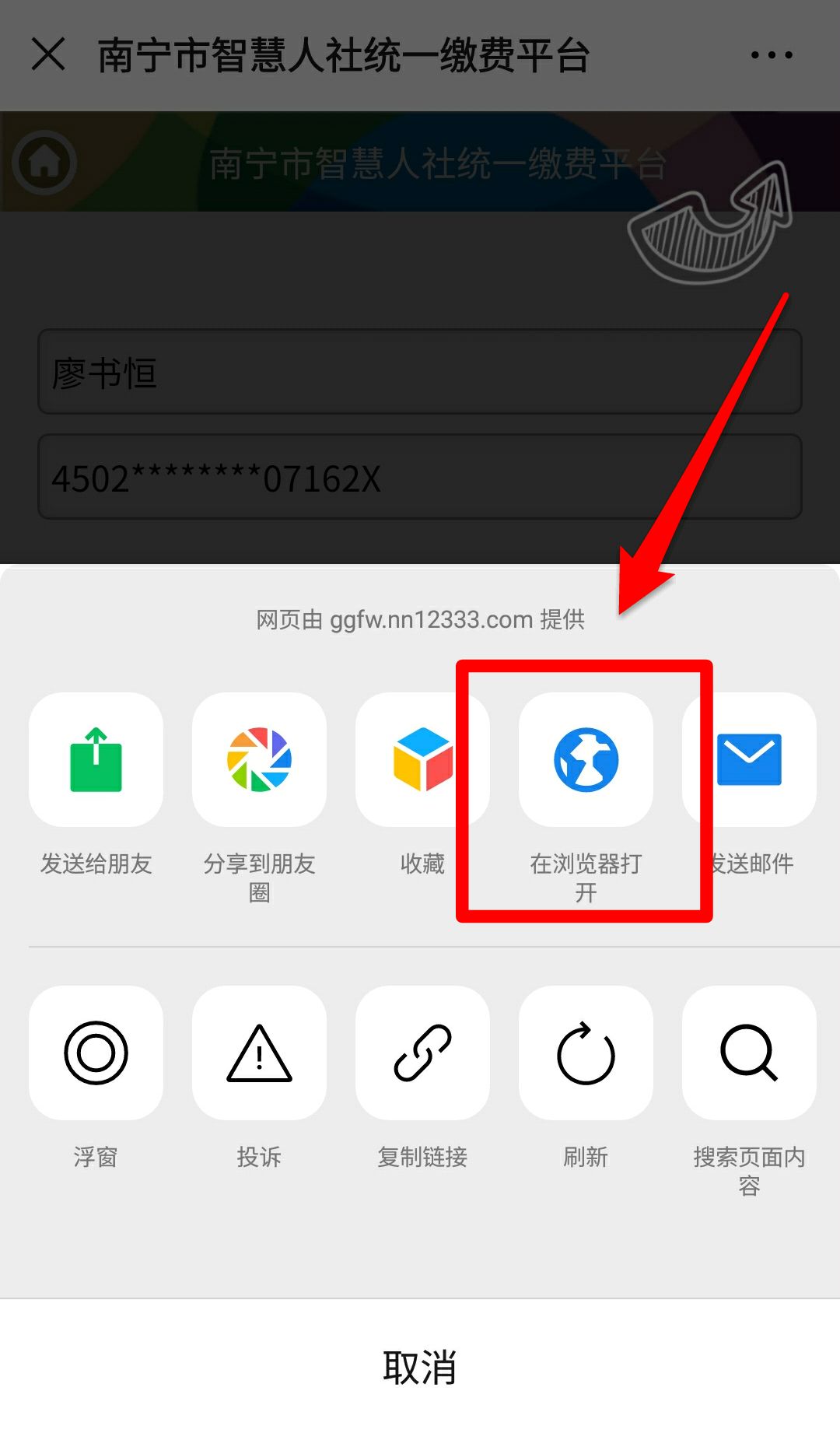Tap 搜索页面内容 to search the page

(749, 1053)
